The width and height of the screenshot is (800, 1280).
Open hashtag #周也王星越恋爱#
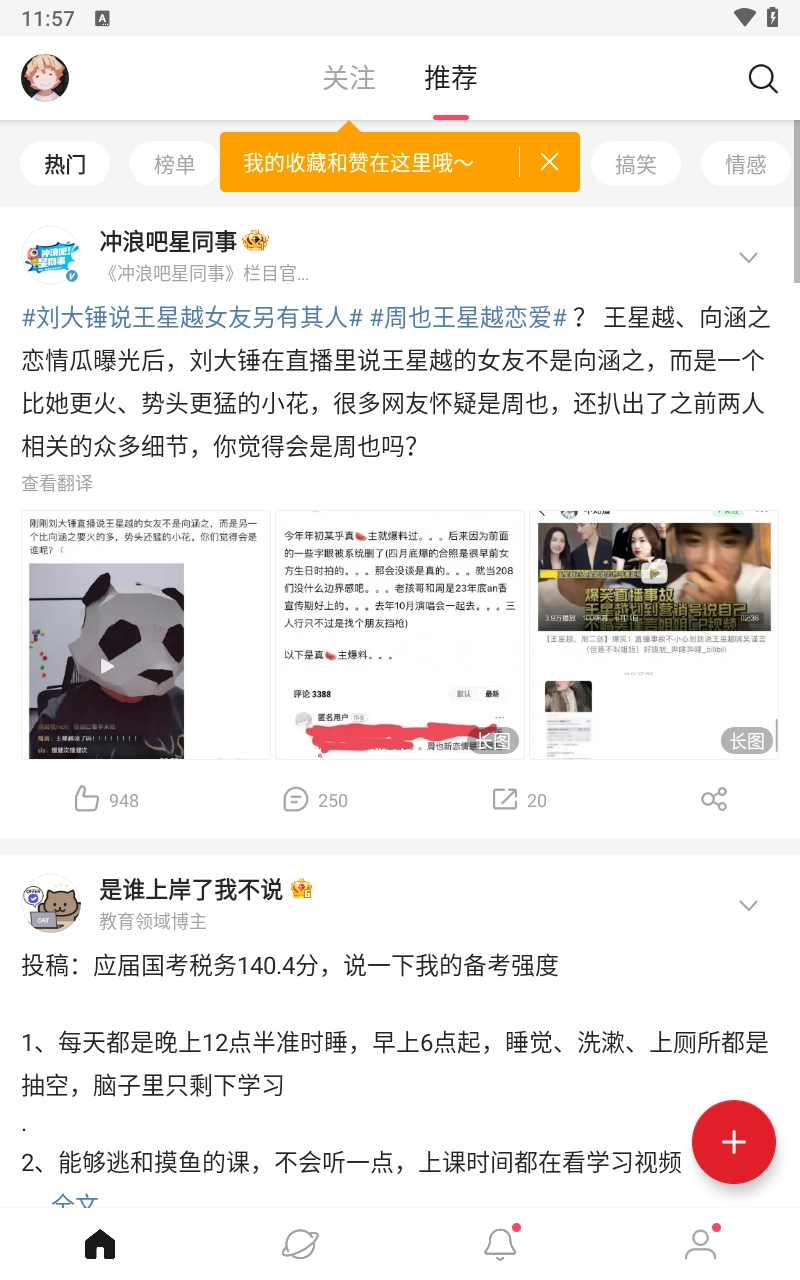468,318
